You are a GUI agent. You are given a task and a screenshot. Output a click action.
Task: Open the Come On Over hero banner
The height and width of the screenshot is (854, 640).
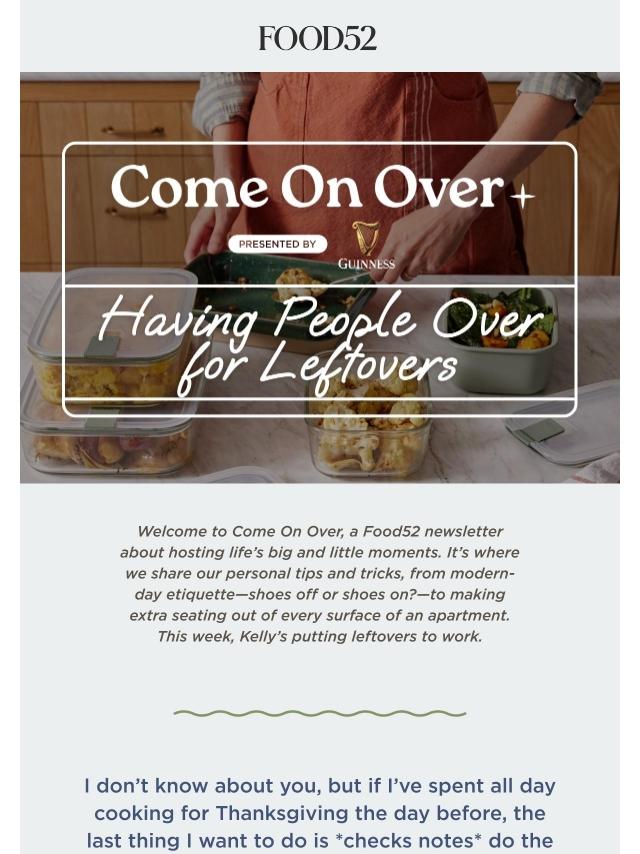tap(320, 278)
